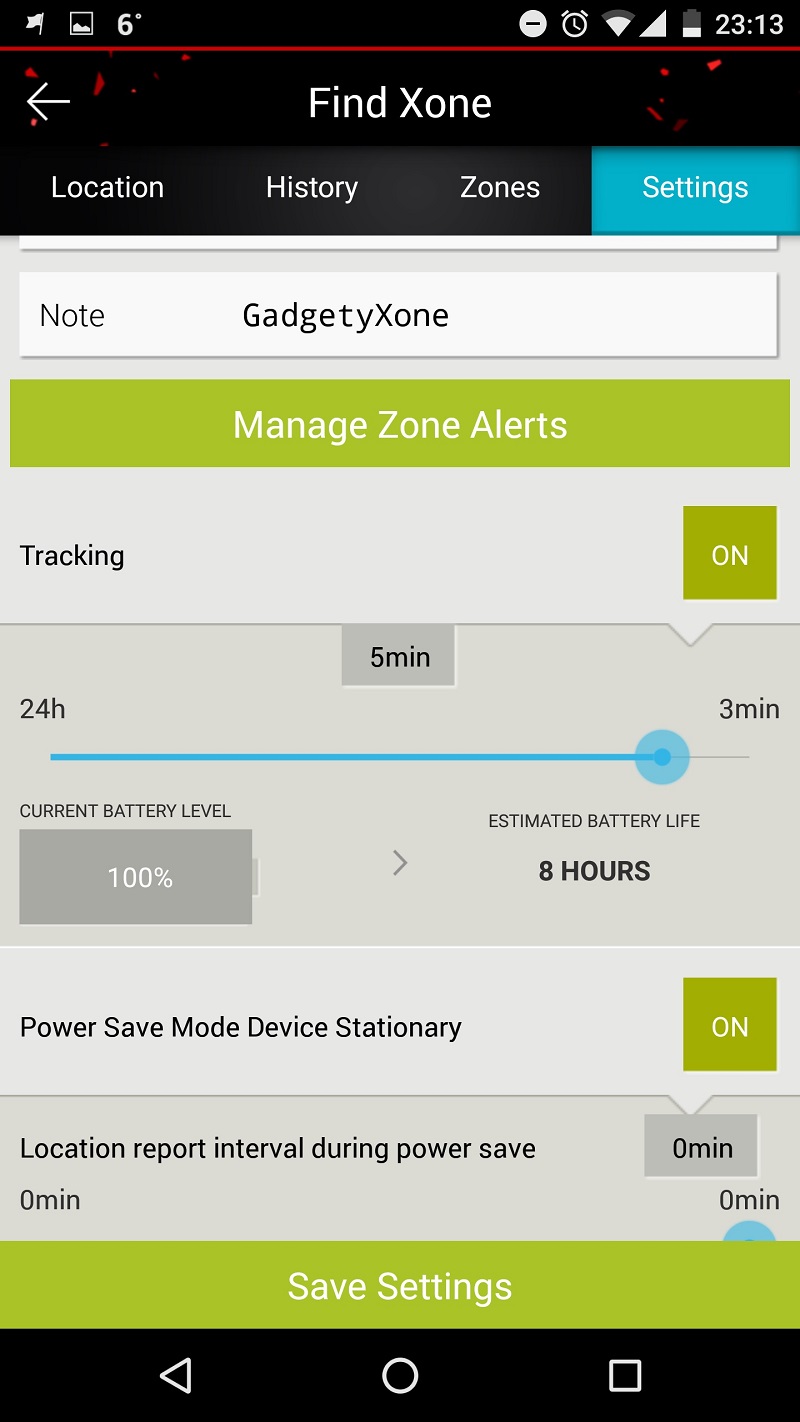Viewport: 800px width, 1422px height.
Task: Tap the tracking interval slider handle
Action: pyautogui.click(x=662, y=757)
